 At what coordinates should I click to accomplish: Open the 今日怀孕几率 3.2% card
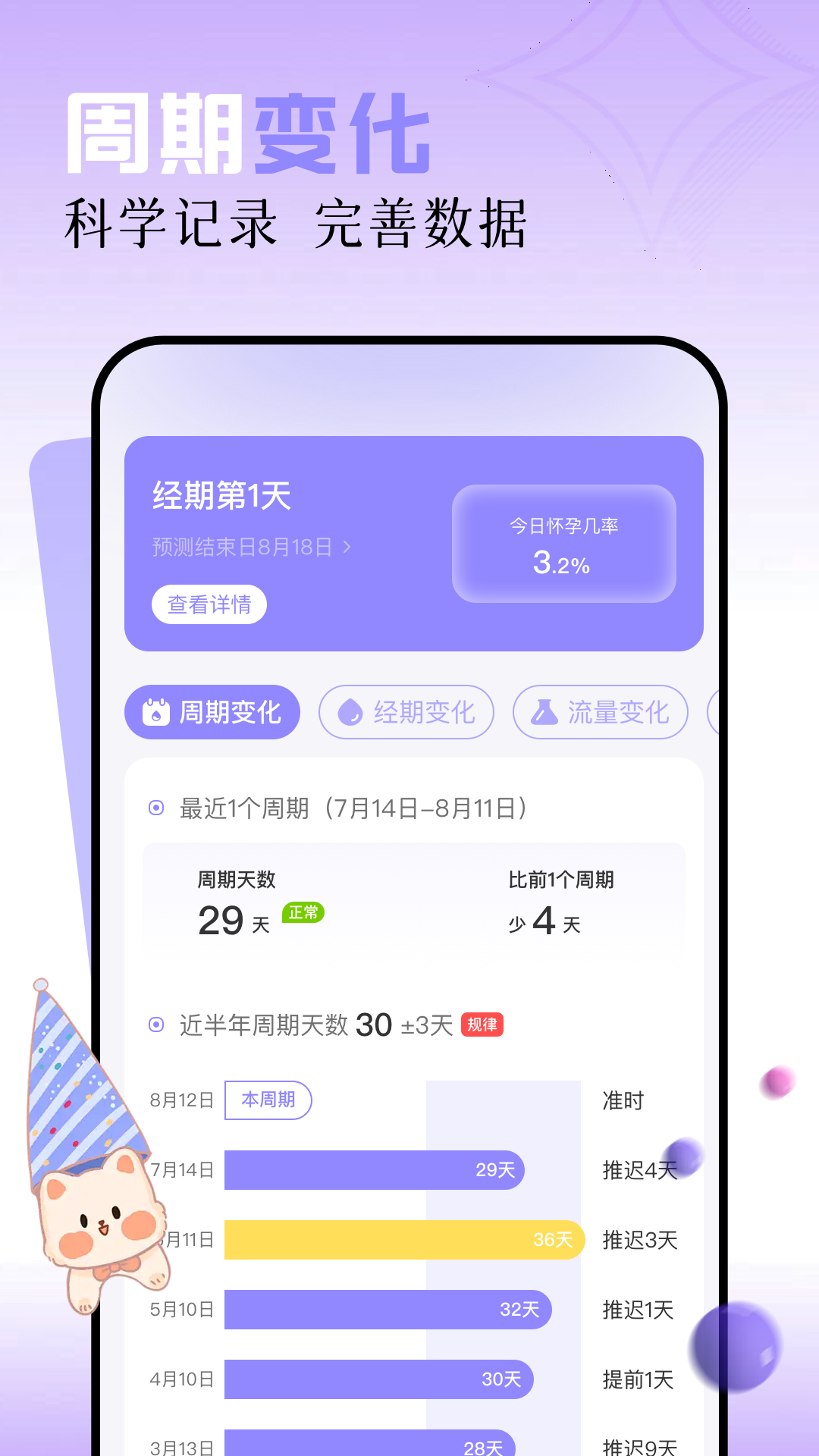(x=564, y=543)
